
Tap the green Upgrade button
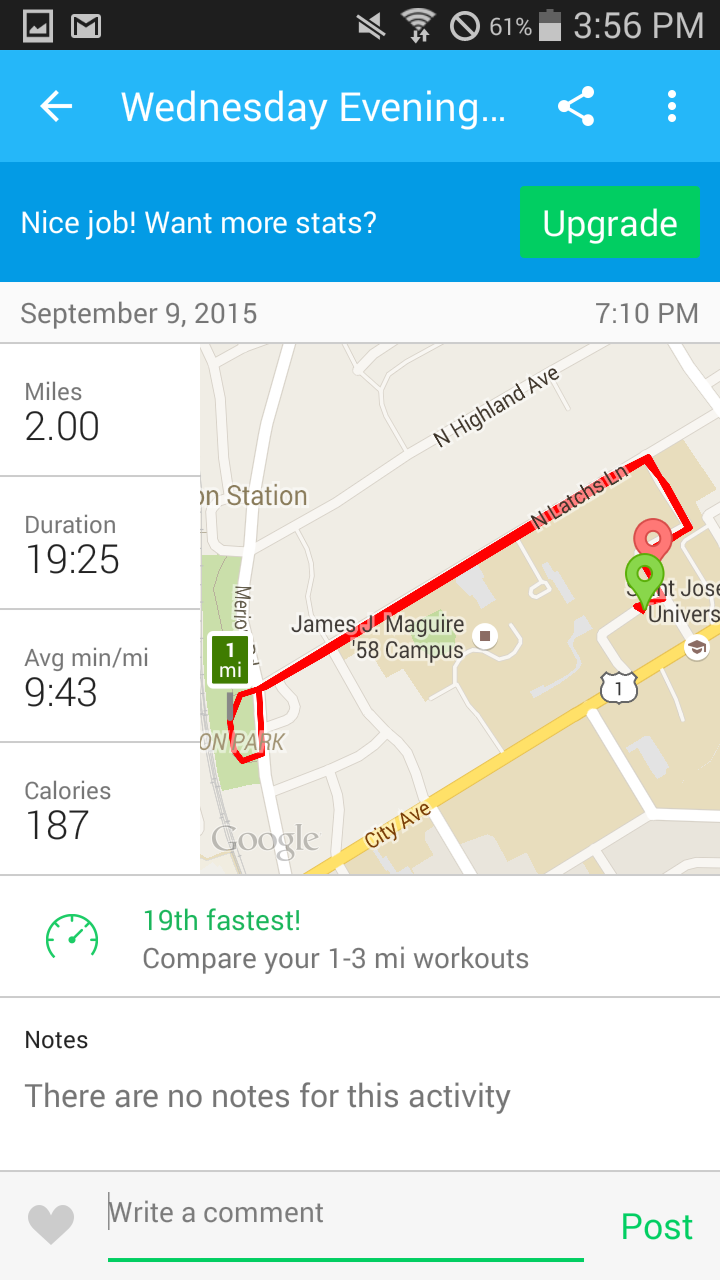click(609, 223)
